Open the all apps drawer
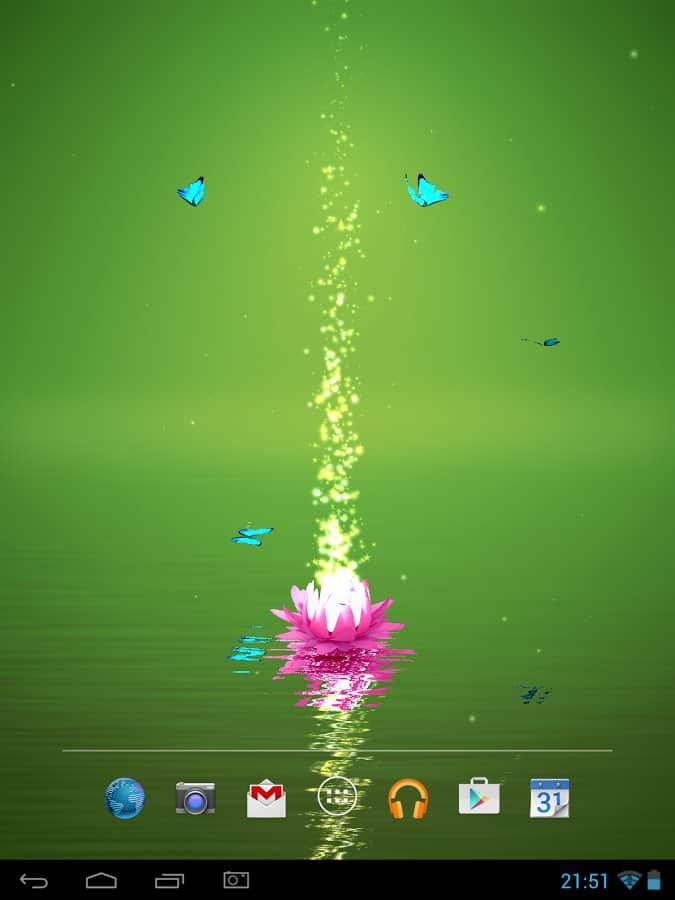Viewport: 675px width, 900px height. [x=337, y=797]
